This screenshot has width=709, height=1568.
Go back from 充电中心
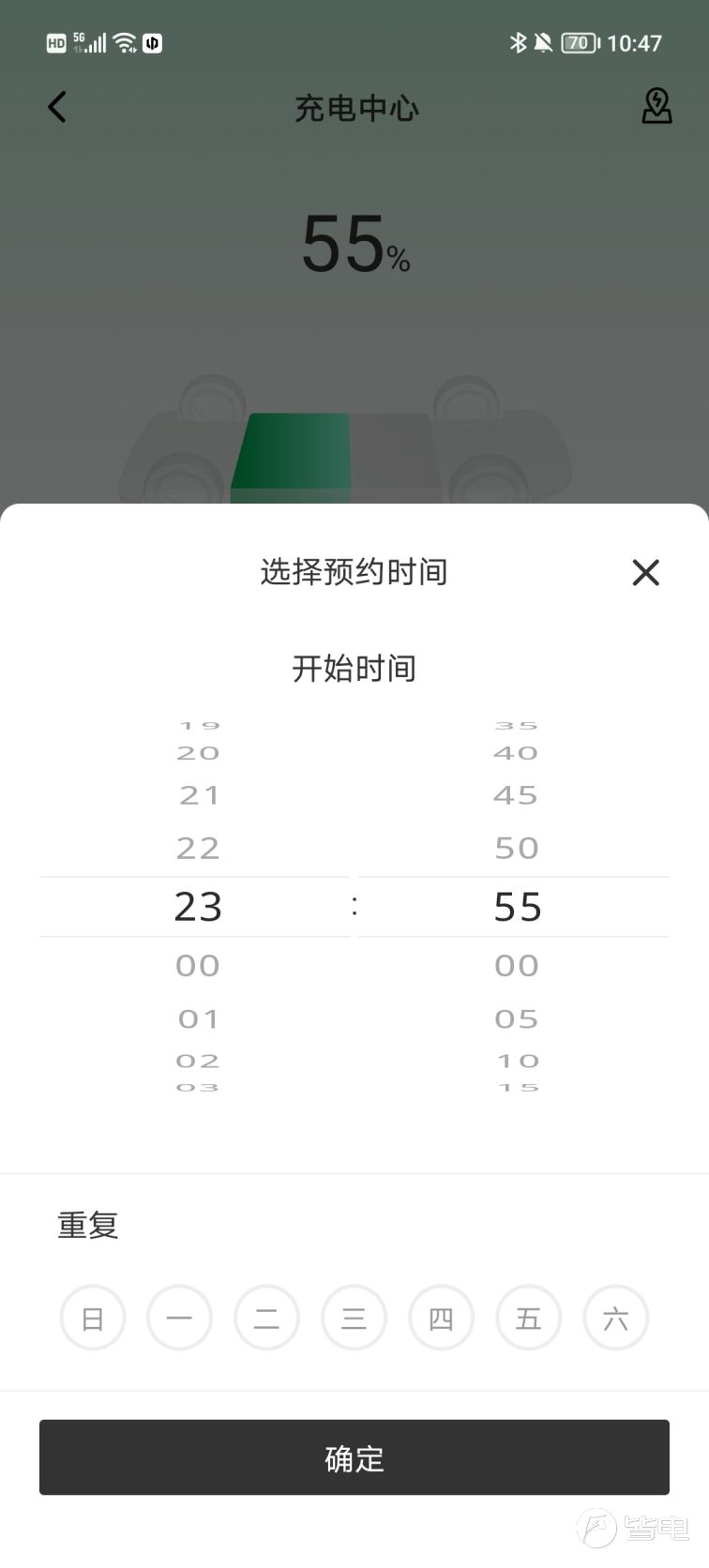pyautogui.click(x=57, y=107)
